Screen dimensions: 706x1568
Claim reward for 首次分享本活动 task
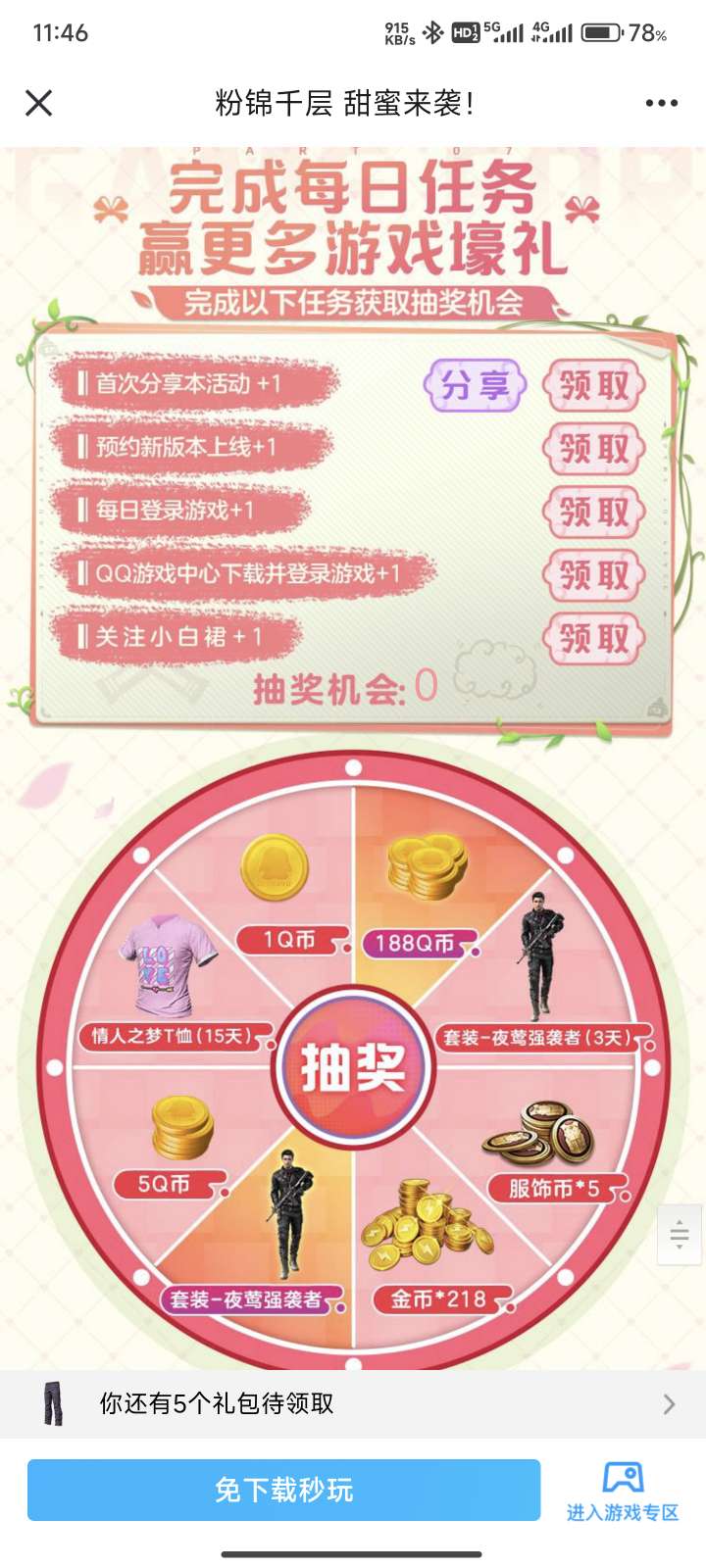[x=593, y=385]
